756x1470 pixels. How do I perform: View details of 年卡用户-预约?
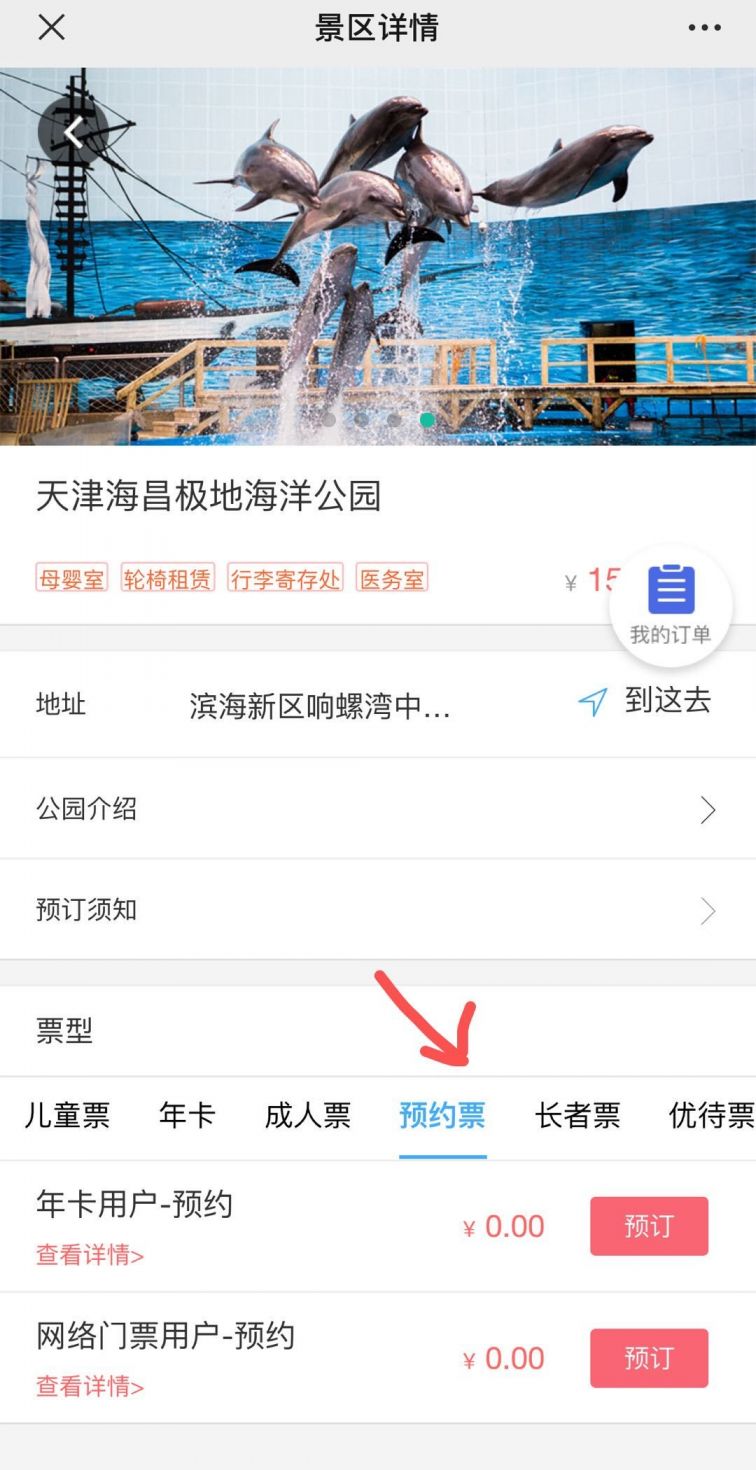tap(90, 1255)
